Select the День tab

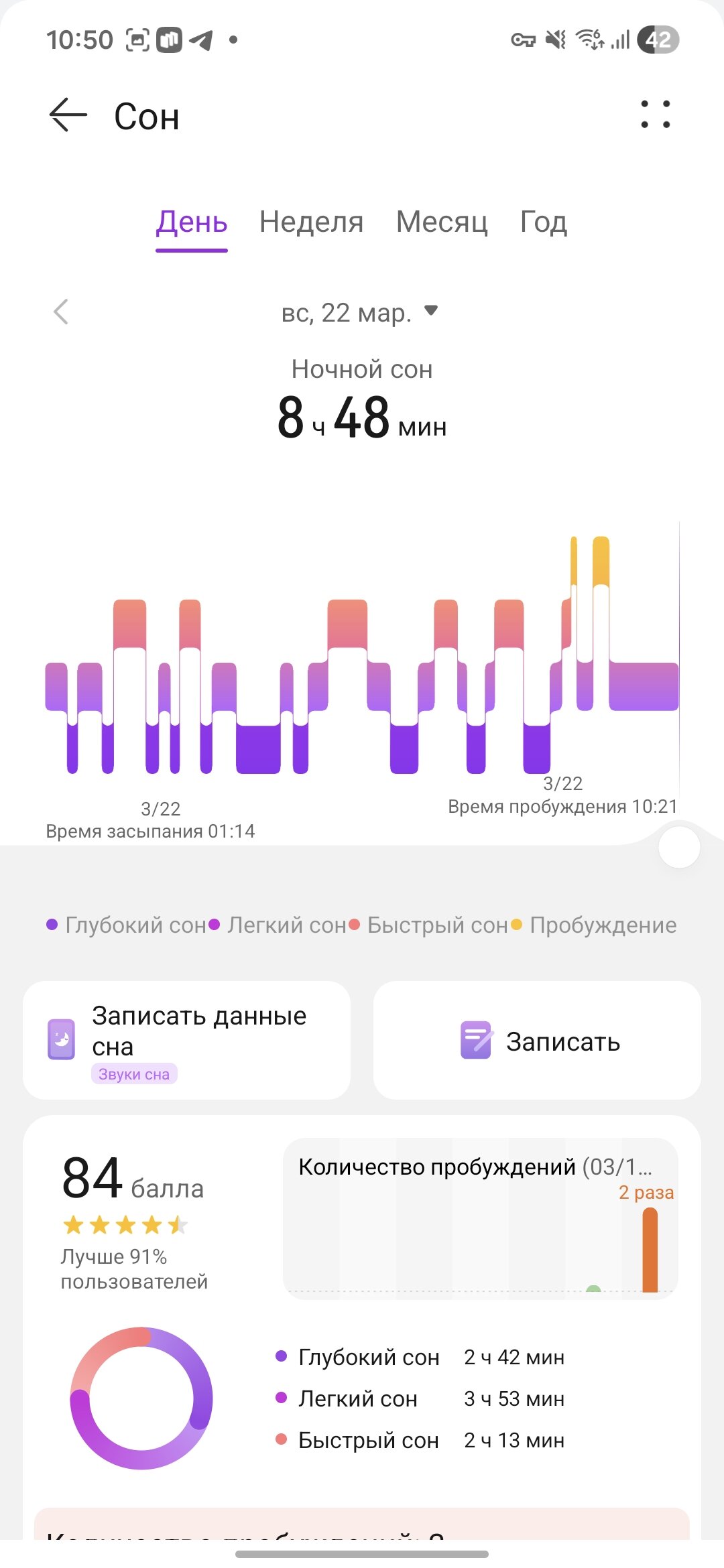click(x=192, y=222)
